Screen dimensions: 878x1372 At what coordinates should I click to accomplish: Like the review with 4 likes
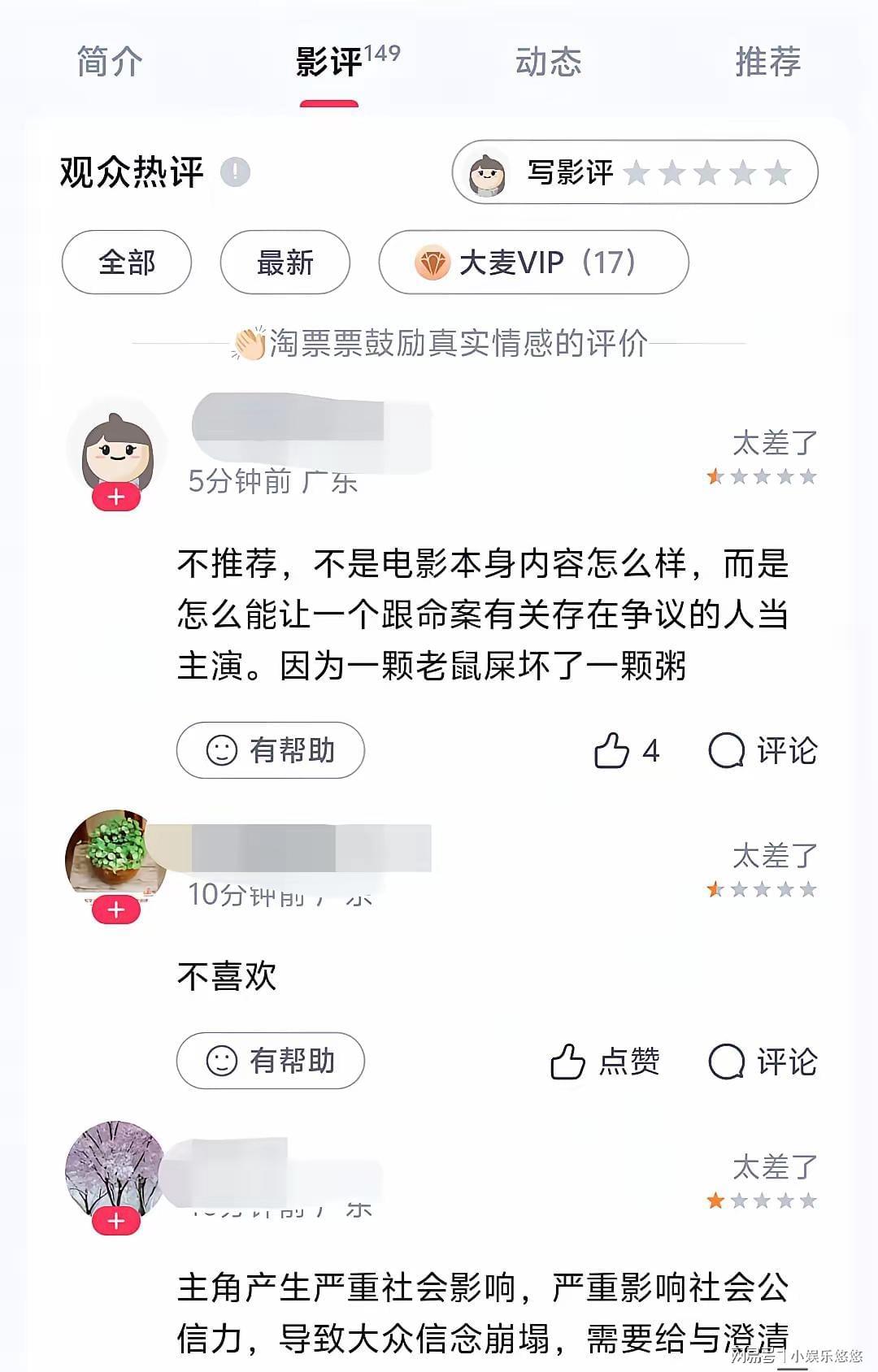[626, 750]
